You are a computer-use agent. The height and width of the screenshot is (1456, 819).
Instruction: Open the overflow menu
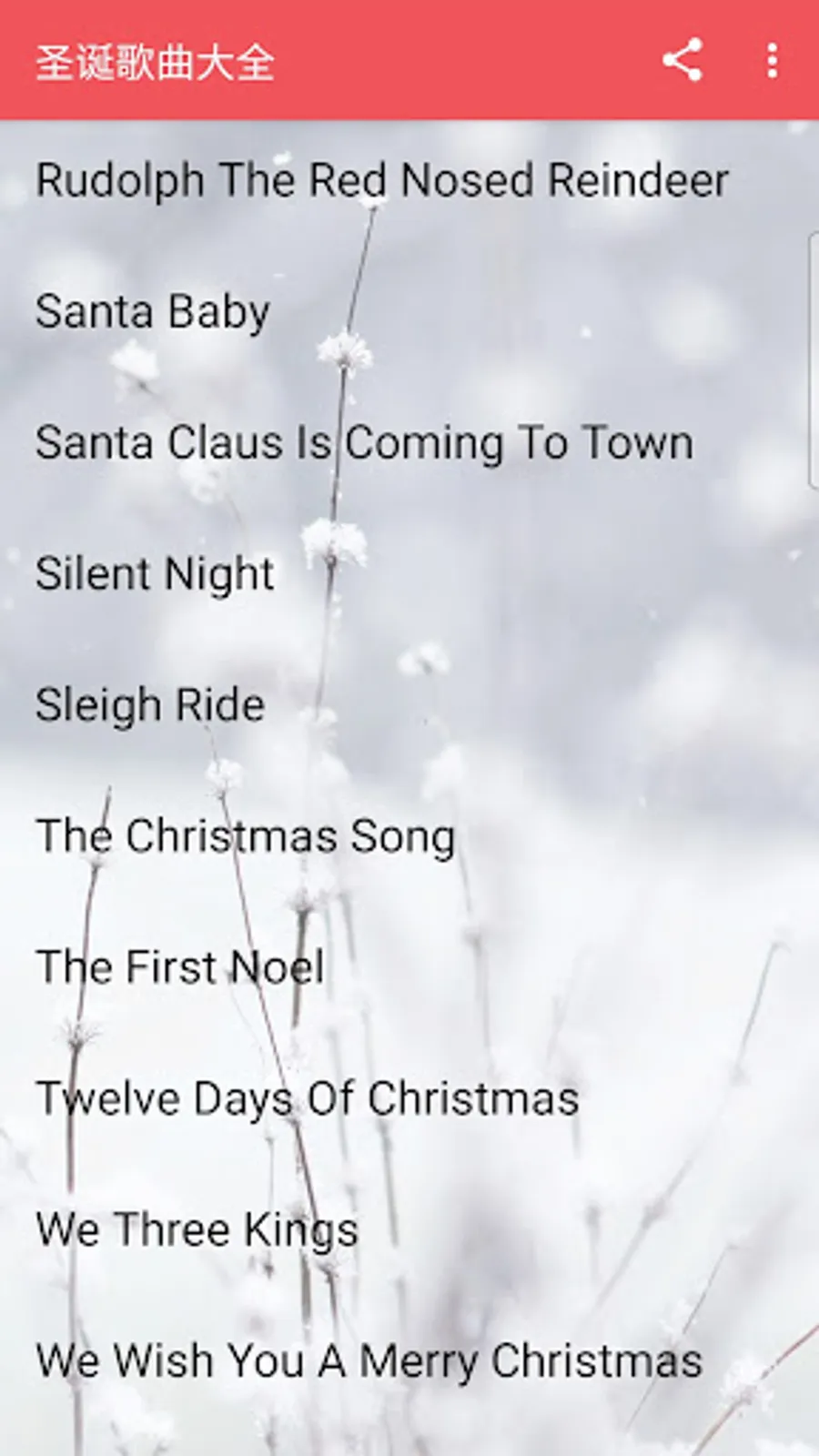tap(772, 61)
